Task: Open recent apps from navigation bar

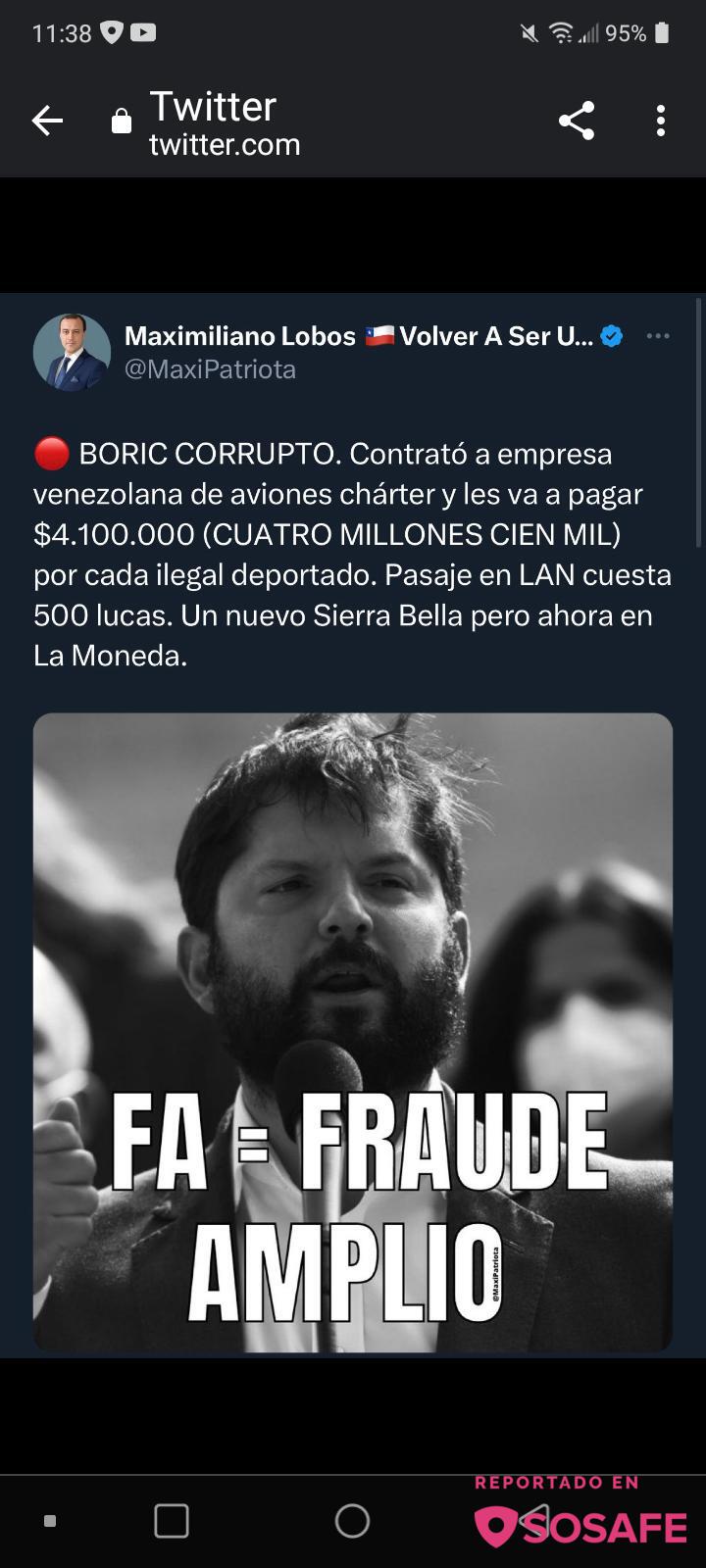Action: click(x=172, y=1521)
